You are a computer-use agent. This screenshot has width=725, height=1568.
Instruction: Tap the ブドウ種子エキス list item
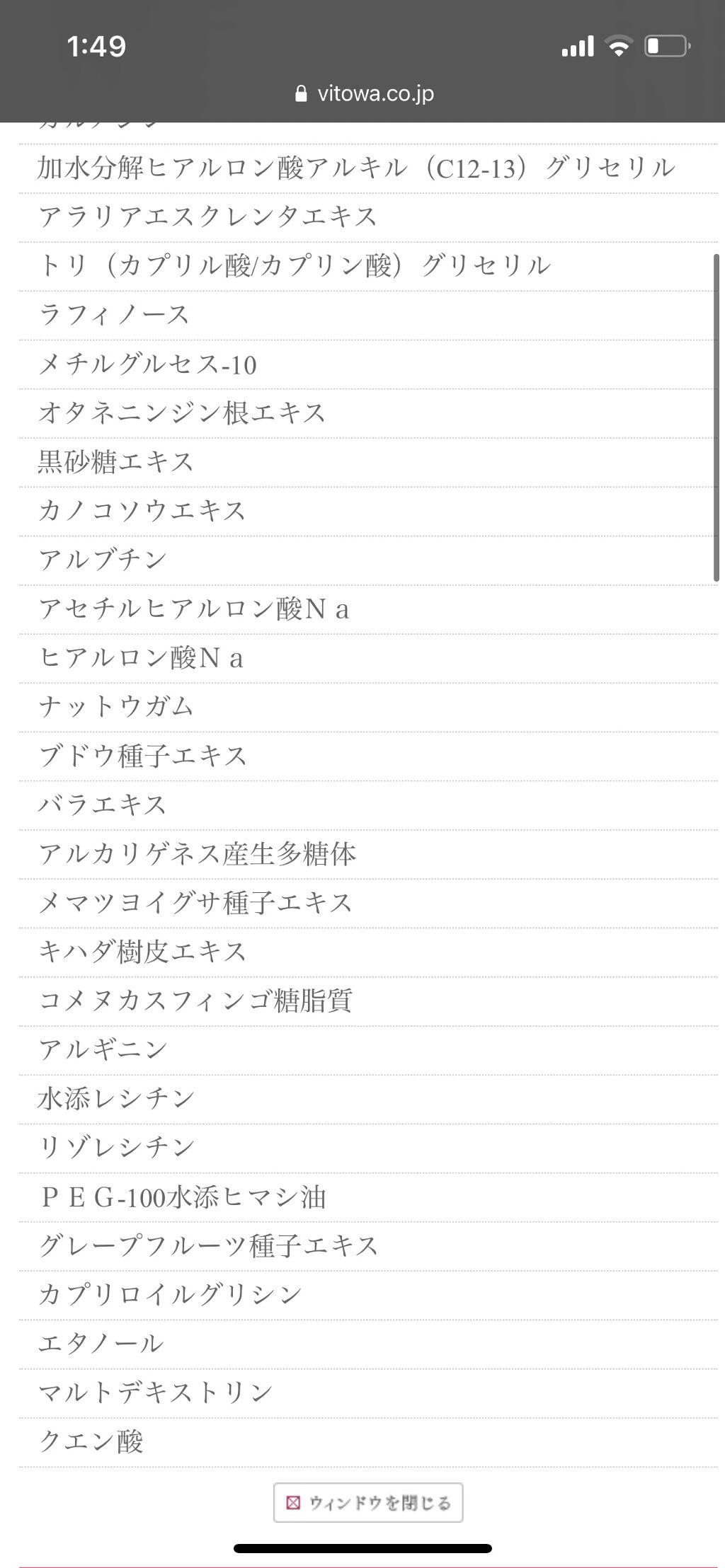click(142, 755)
